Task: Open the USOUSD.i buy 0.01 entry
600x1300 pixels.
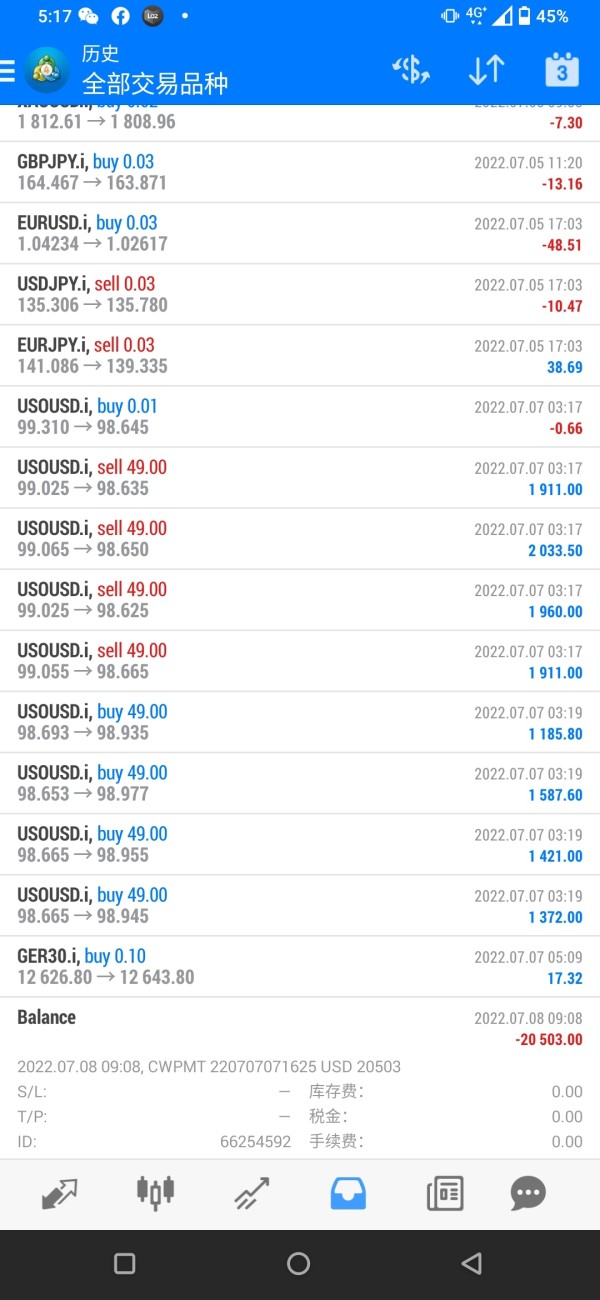Action: (x=300, y=416)
